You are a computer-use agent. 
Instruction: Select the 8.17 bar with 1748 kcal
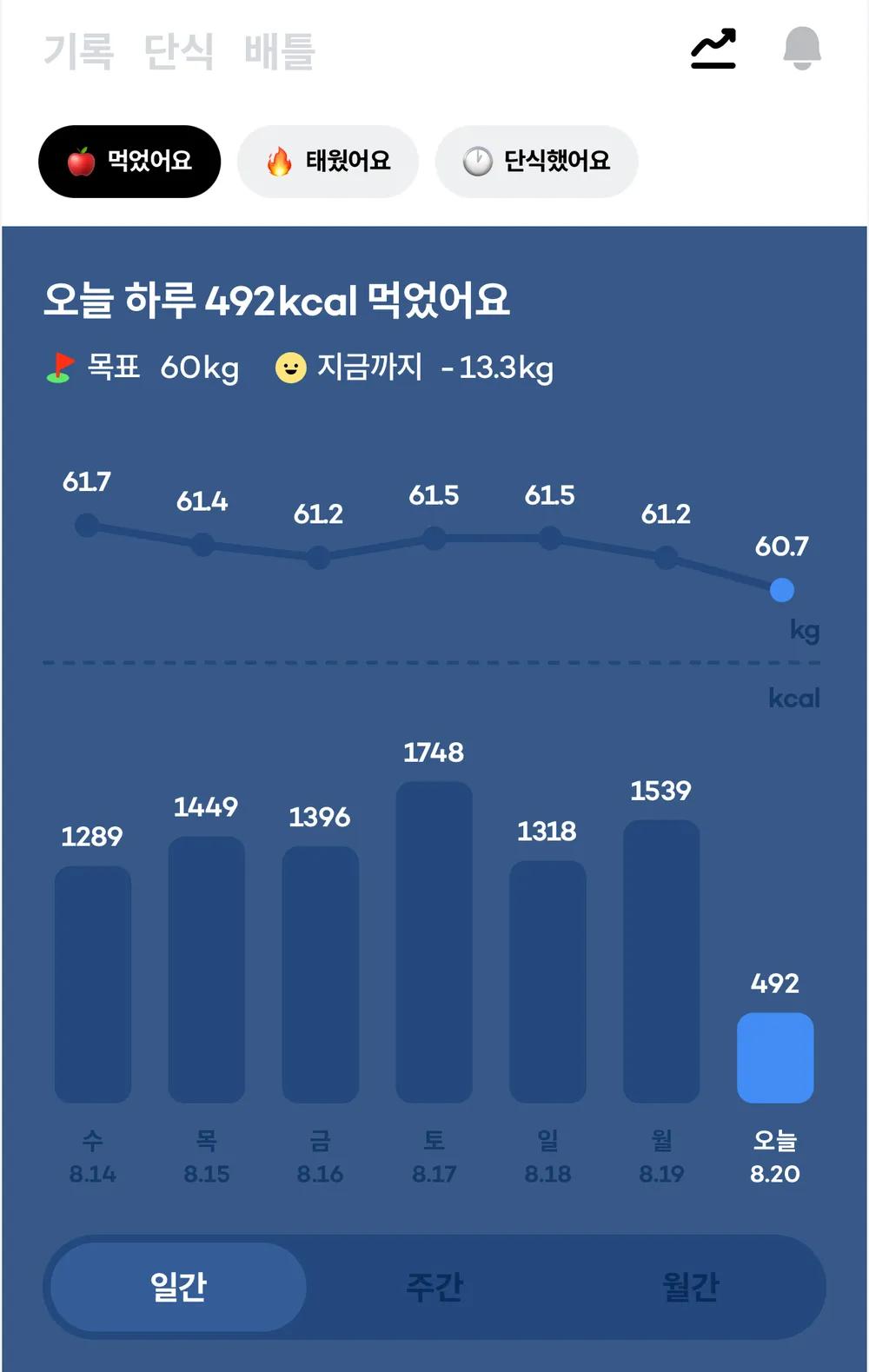434,942
